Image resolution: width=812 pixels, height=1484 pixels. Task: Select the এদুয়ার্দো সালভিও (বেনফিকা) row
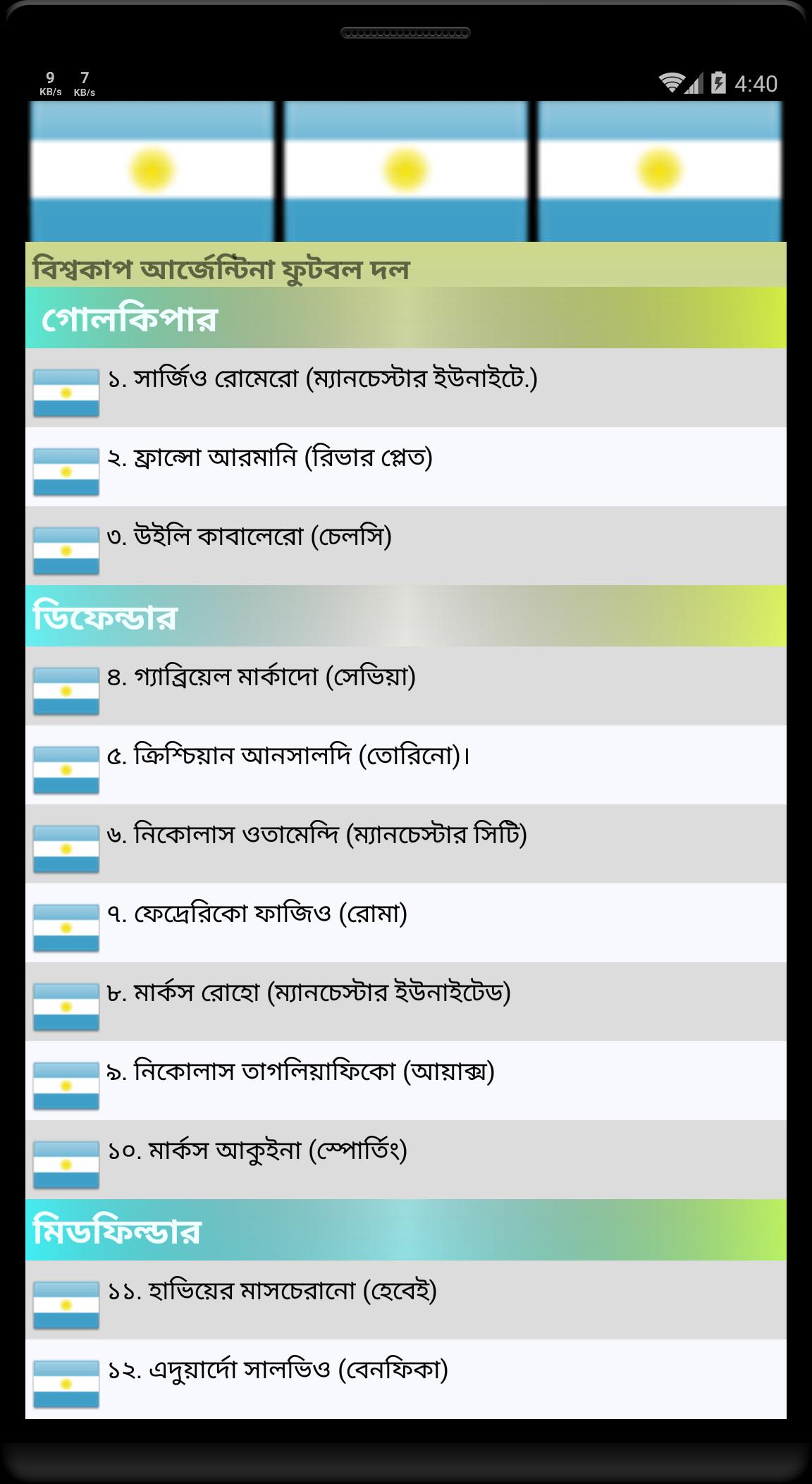405,1379
